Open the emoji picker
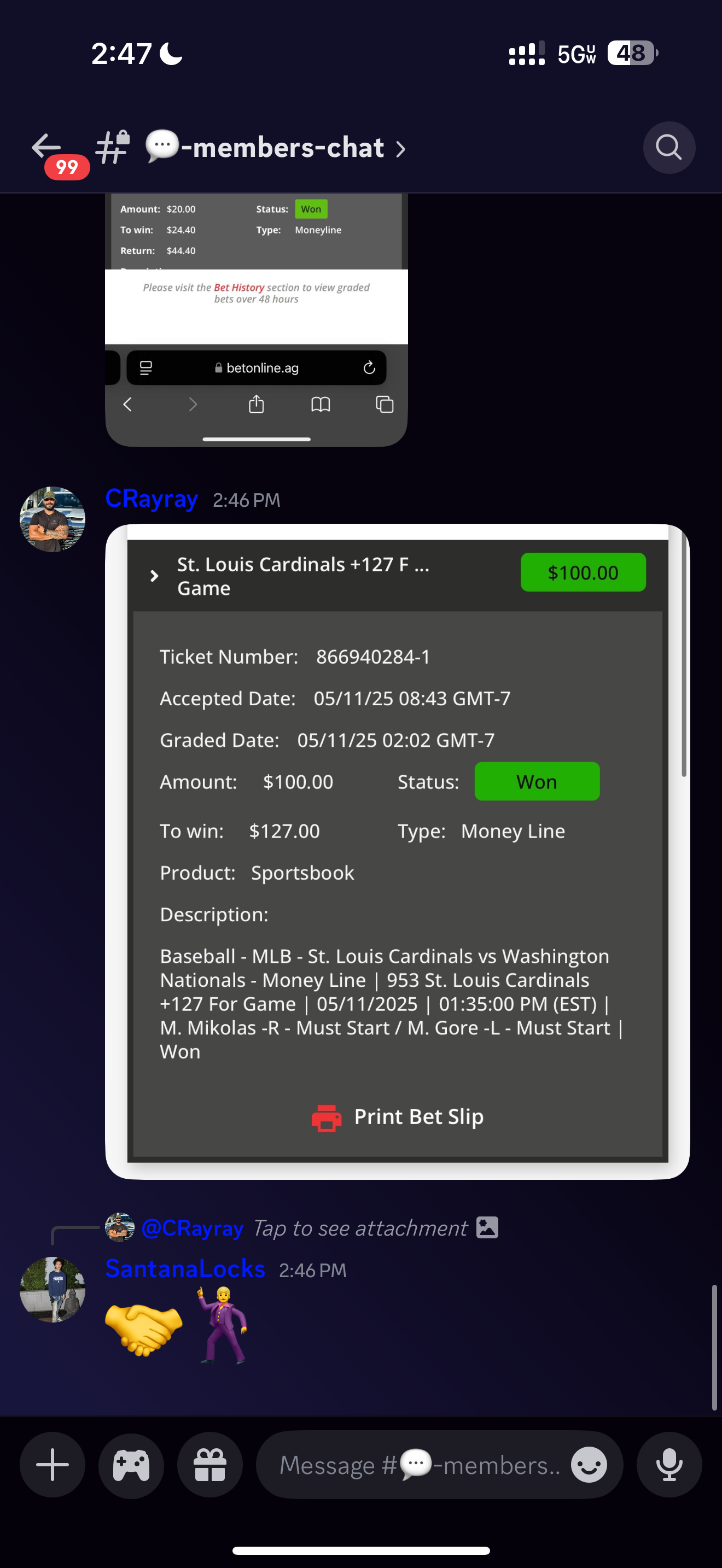Viewport: 722px width, 1568px height. [x=589, y=1465]
